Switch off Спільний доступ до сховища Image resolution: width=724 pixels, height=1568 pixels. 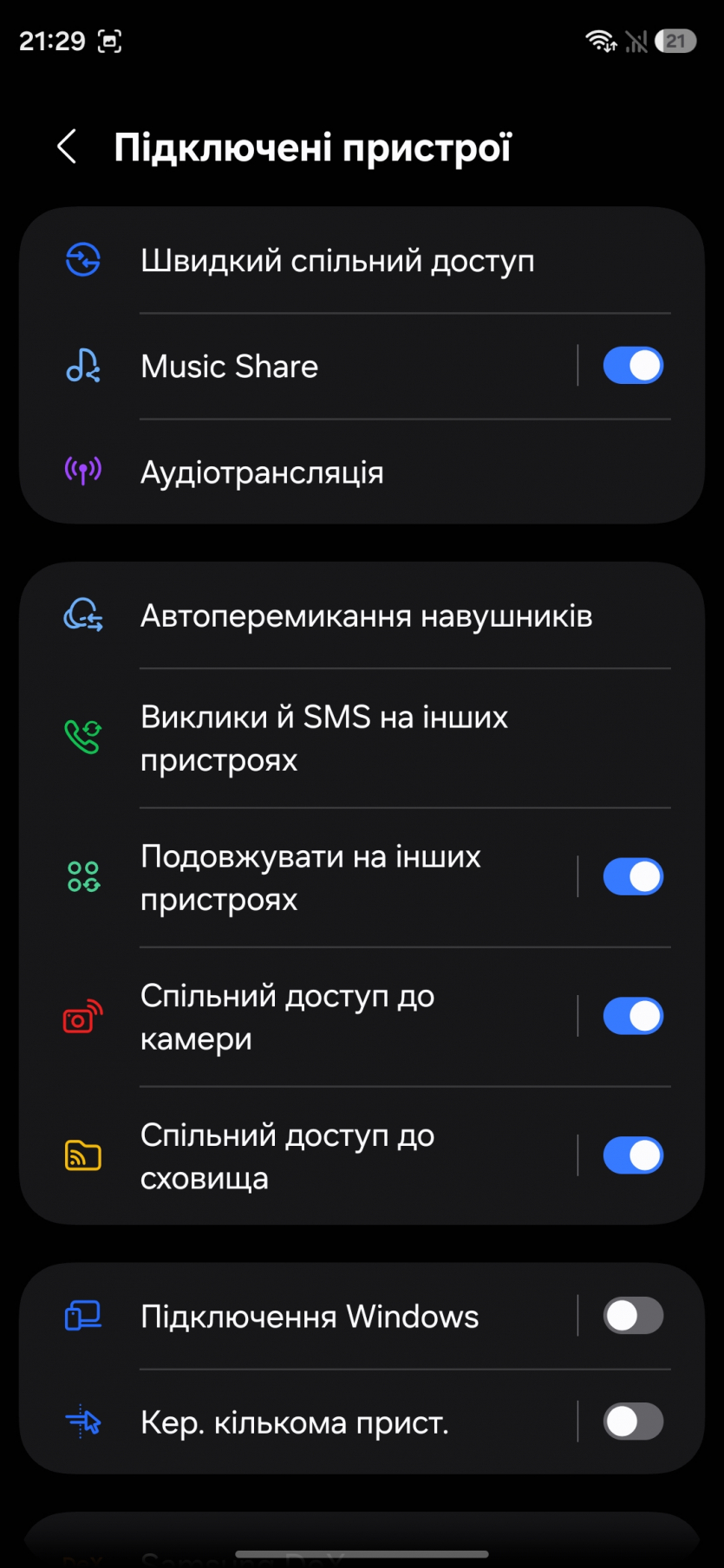633,1155
